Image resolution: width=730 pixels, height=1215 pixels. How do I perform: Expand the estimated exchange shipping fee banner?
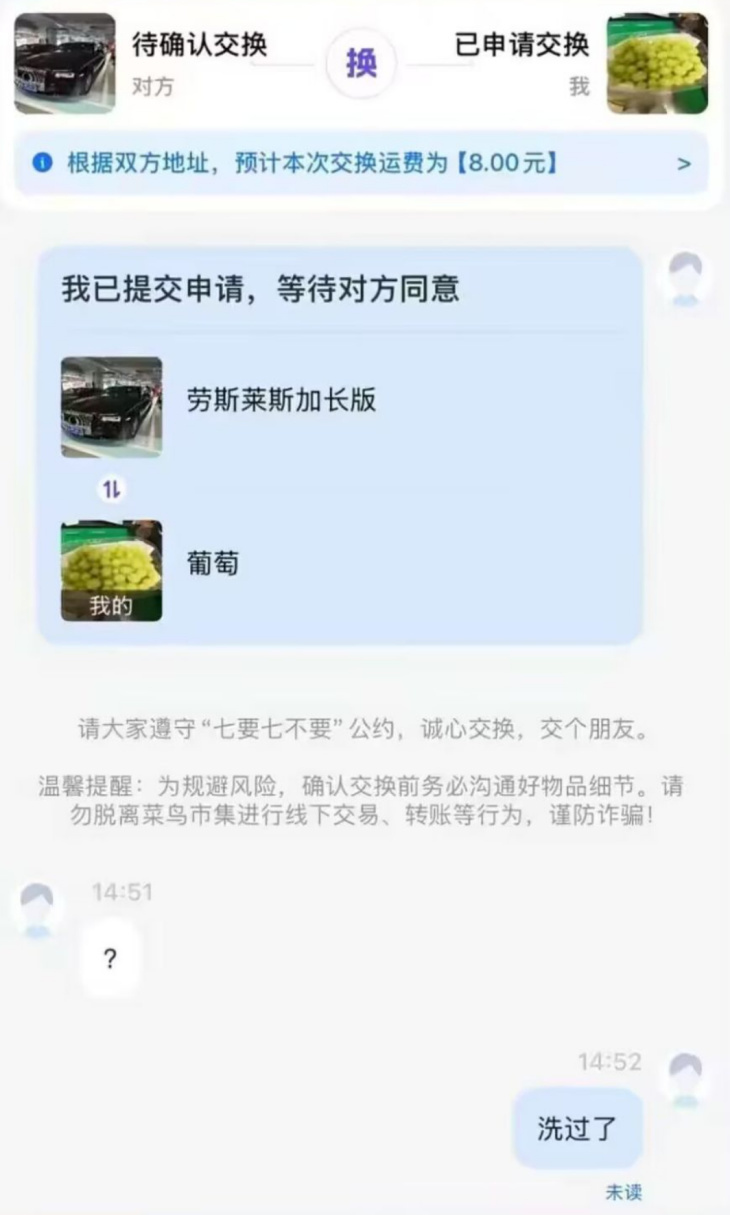pos(683,163)
